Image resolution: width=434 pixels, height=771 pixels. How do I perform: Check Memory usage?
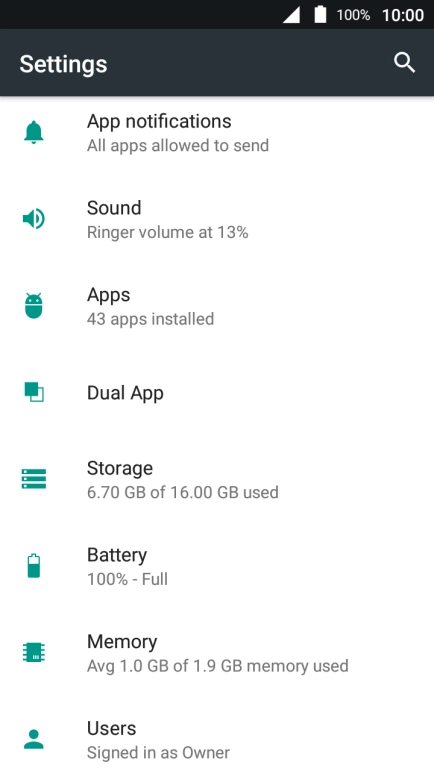click(x=217, y=652)
